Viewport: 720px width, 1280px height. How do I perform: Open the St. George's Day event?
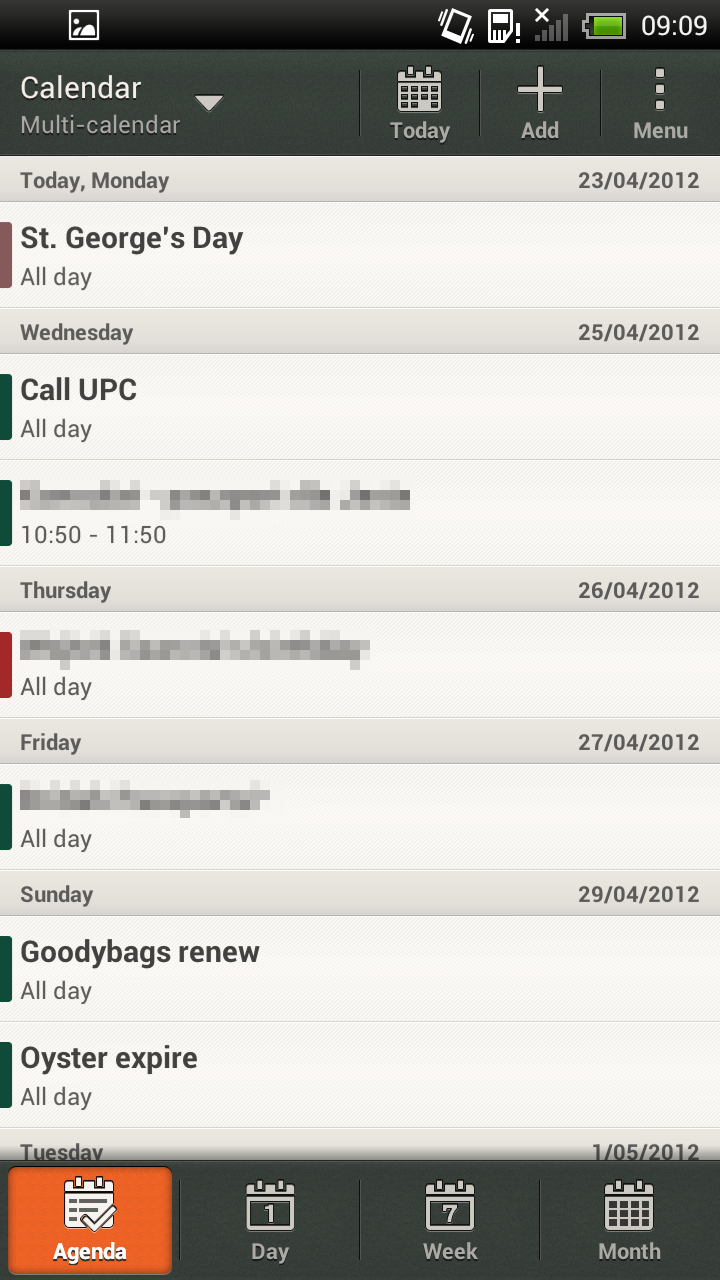point(360,255)
